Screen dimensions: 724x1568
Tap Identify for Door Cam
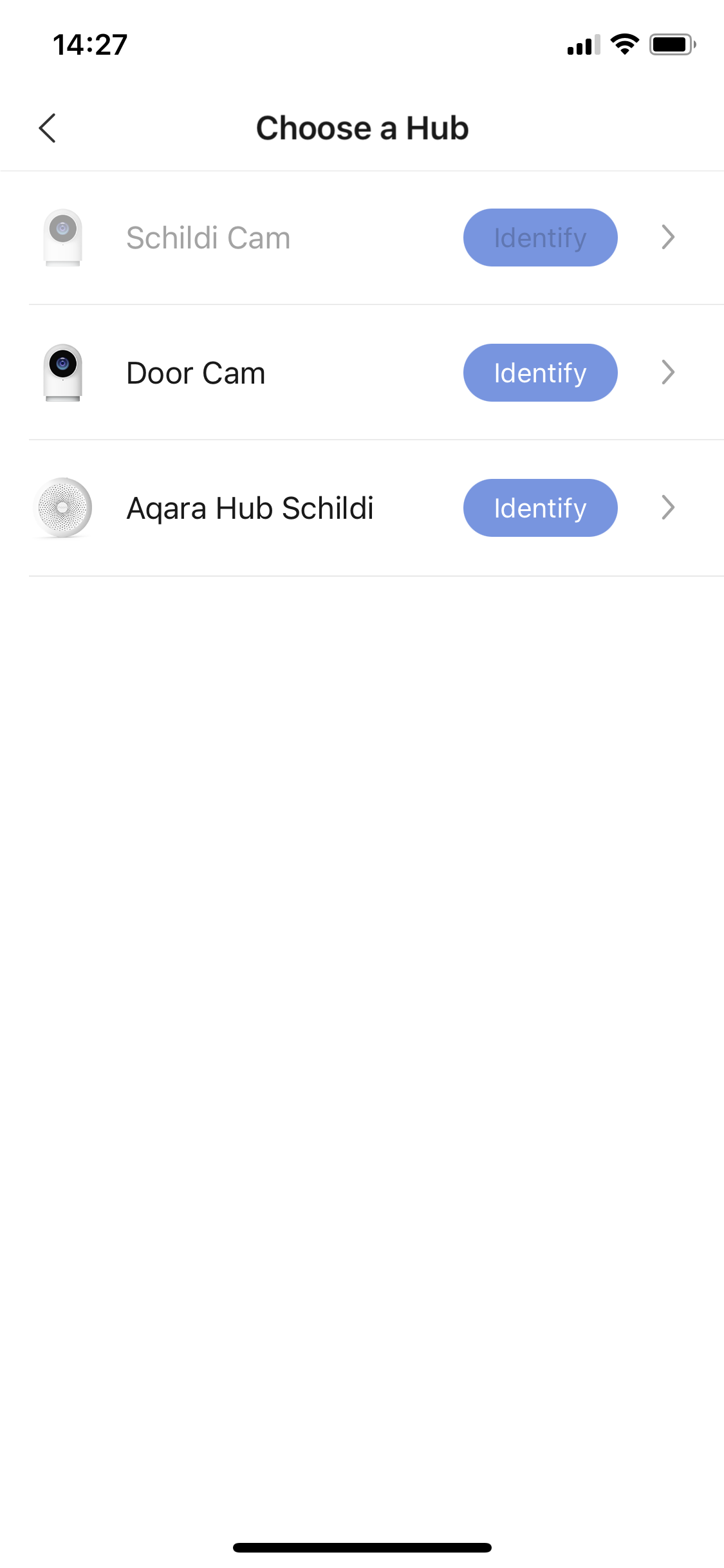click(x=540, y=373)
